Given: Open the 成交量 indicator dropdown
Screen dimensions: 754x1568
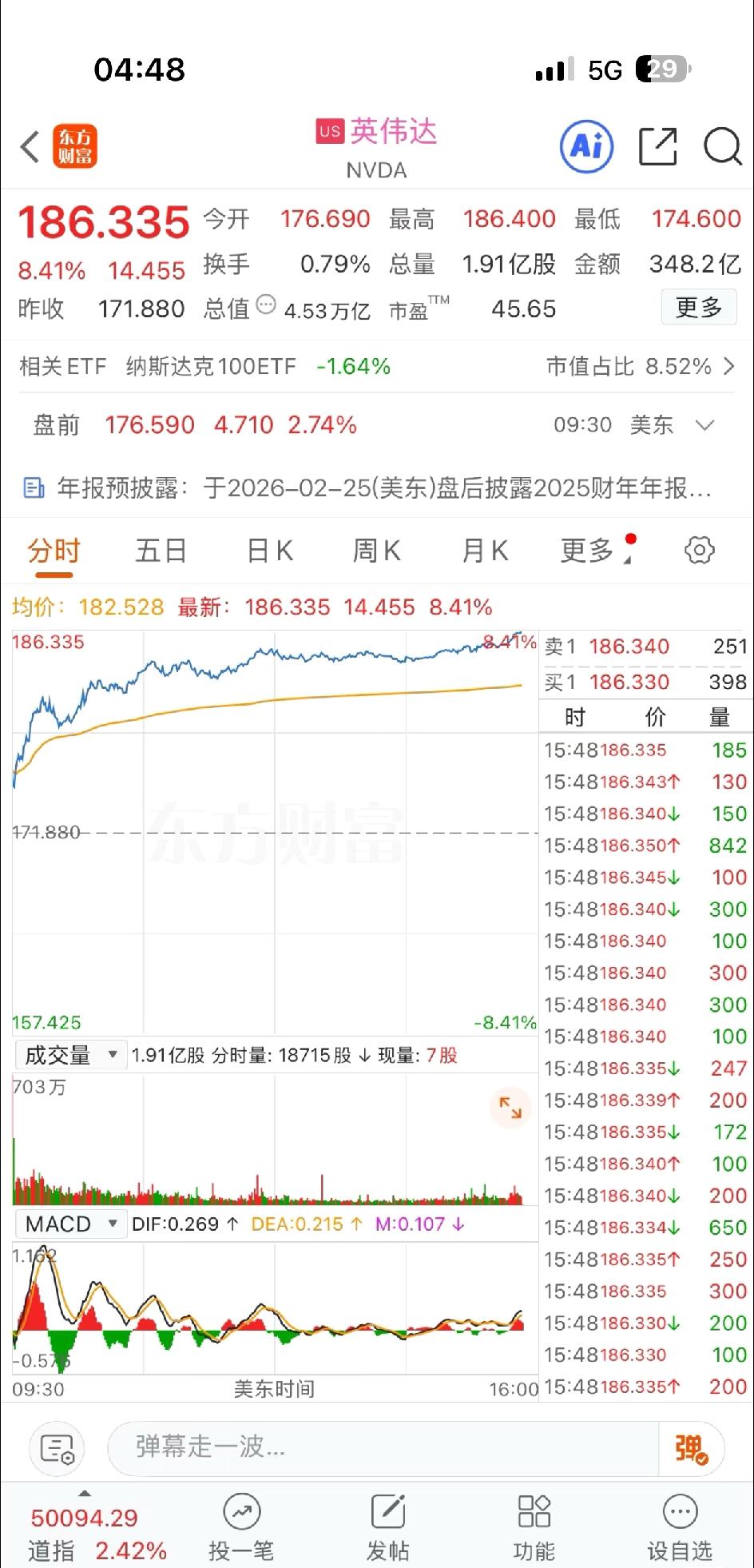Looking at the screenshot, I should tap(70, 1054).
